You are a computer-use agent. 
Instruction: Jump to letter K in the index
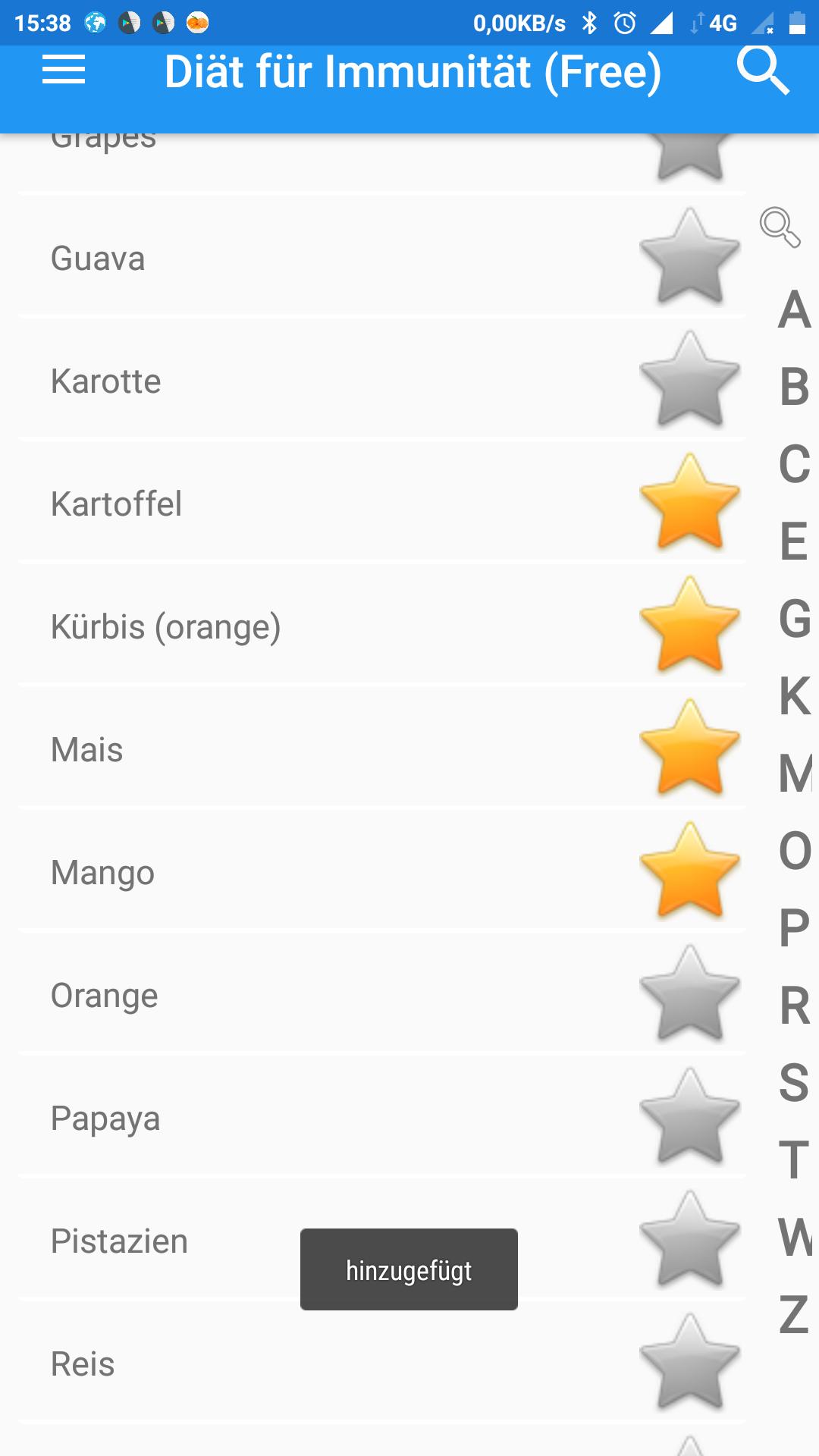(x=794, y=696)
